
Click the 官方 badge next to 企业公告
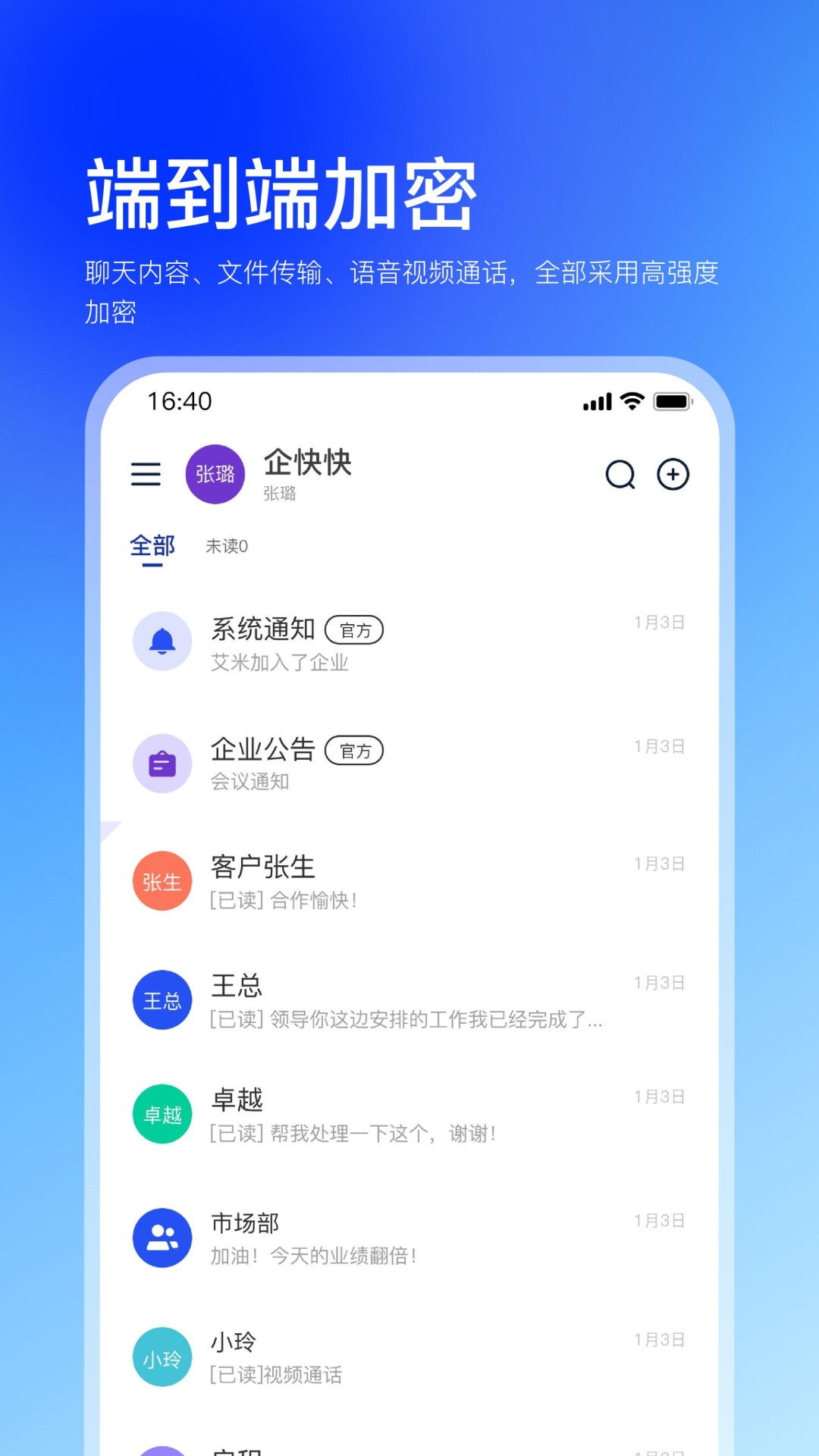point(355,751)
